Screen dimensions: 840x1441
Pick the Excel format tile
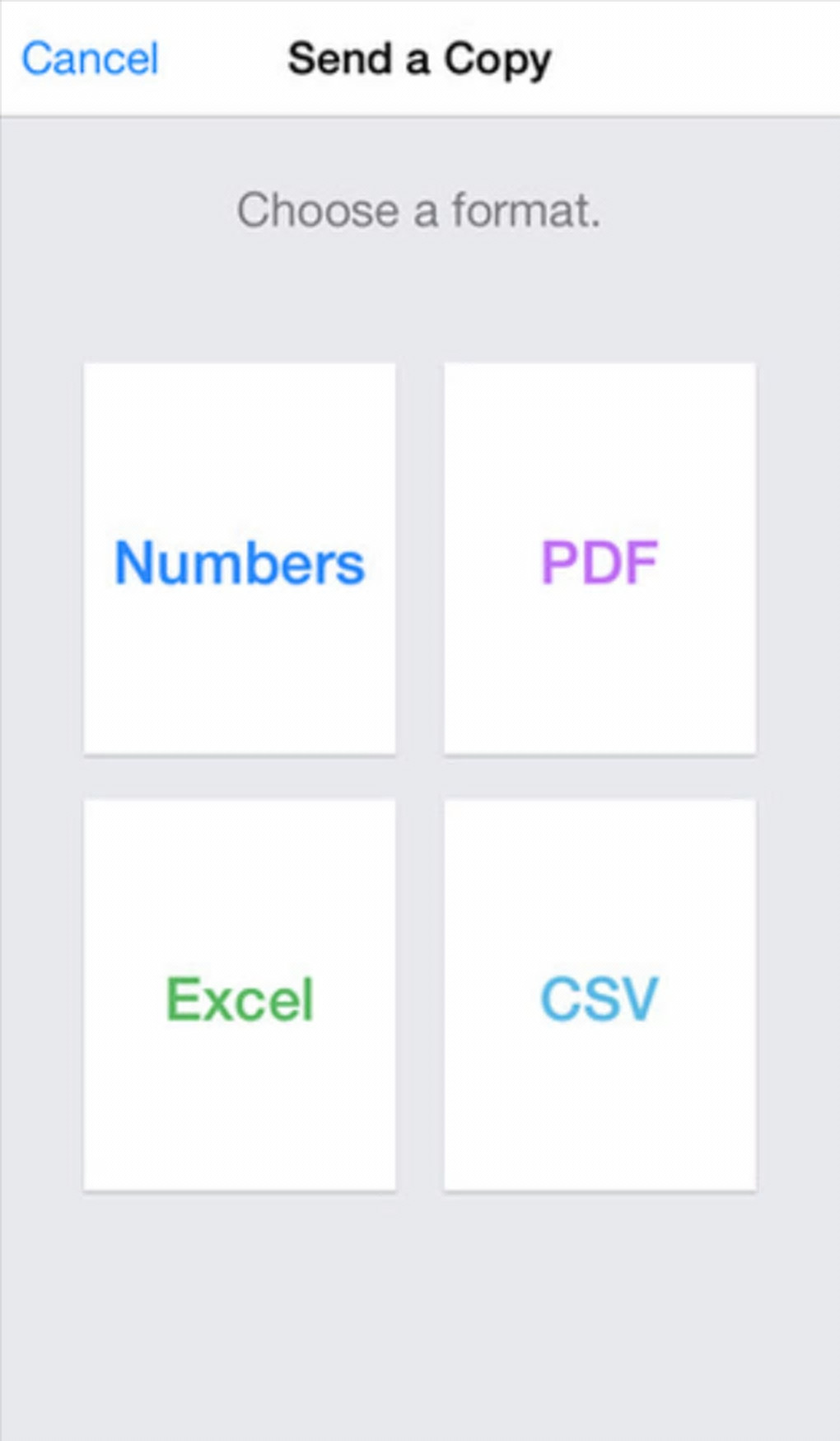(240, 995)
